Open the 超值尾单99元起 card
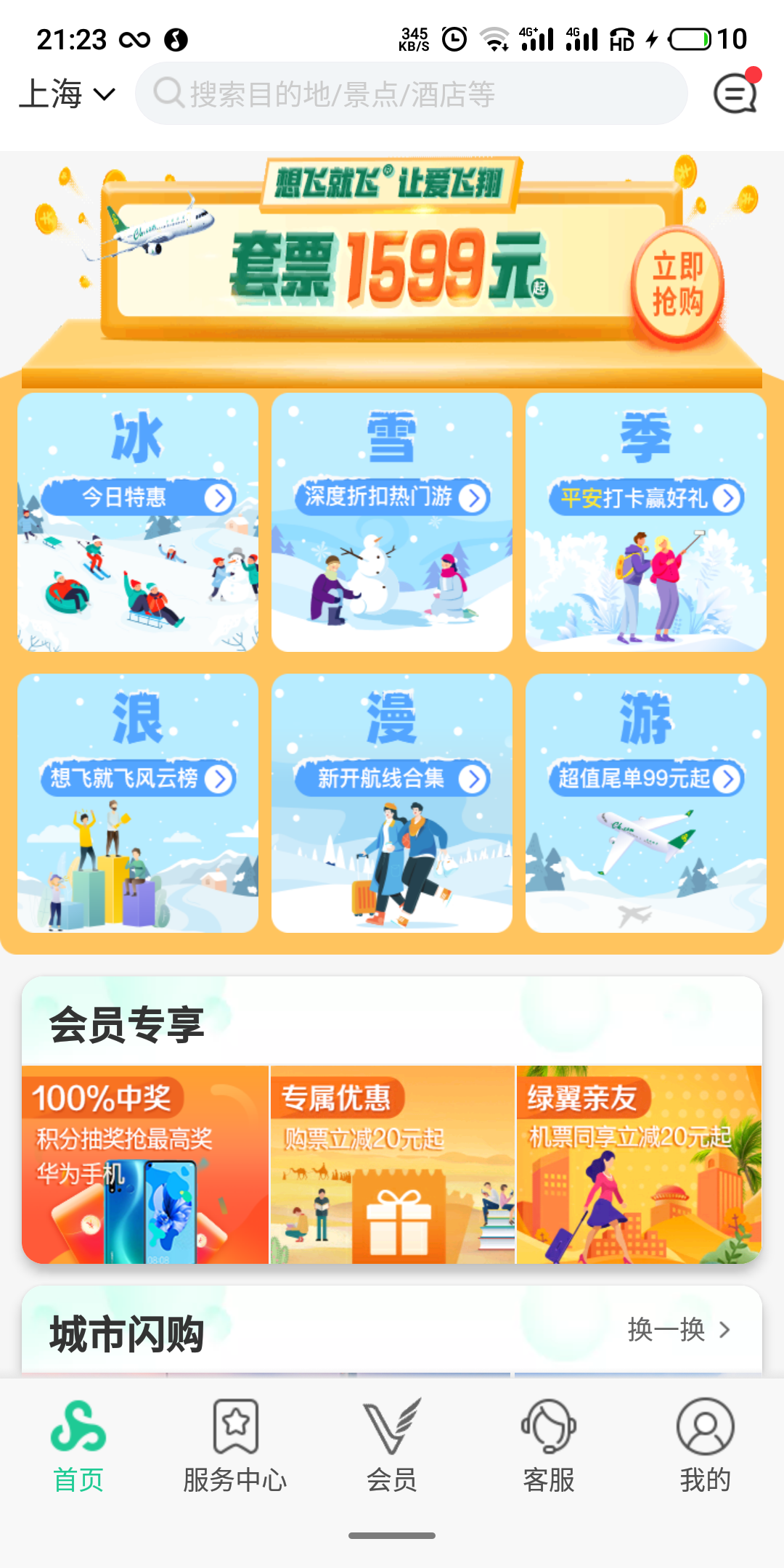The image size is (784, 1568). 646,803
